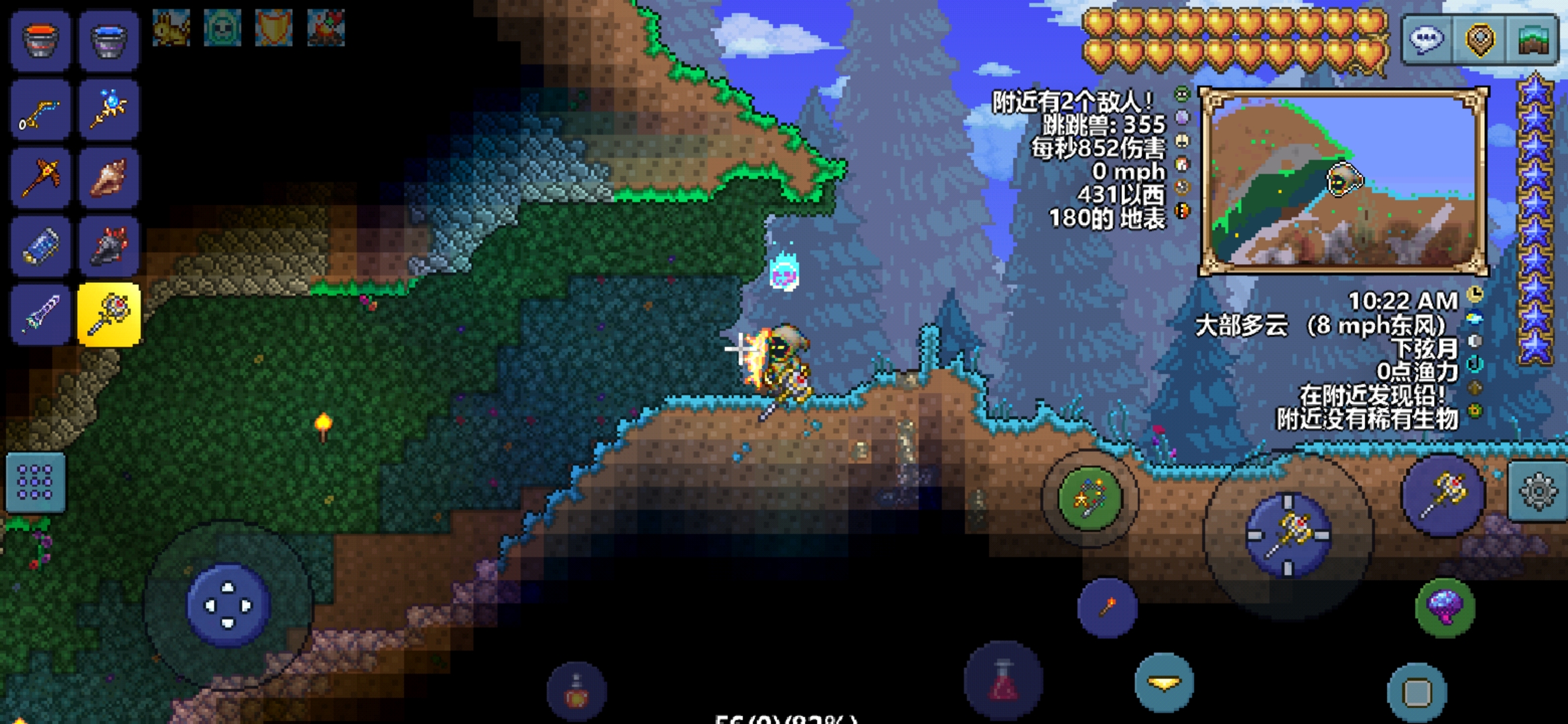
Task: Select the fishing rod hotbar slot
Action: 40,110
